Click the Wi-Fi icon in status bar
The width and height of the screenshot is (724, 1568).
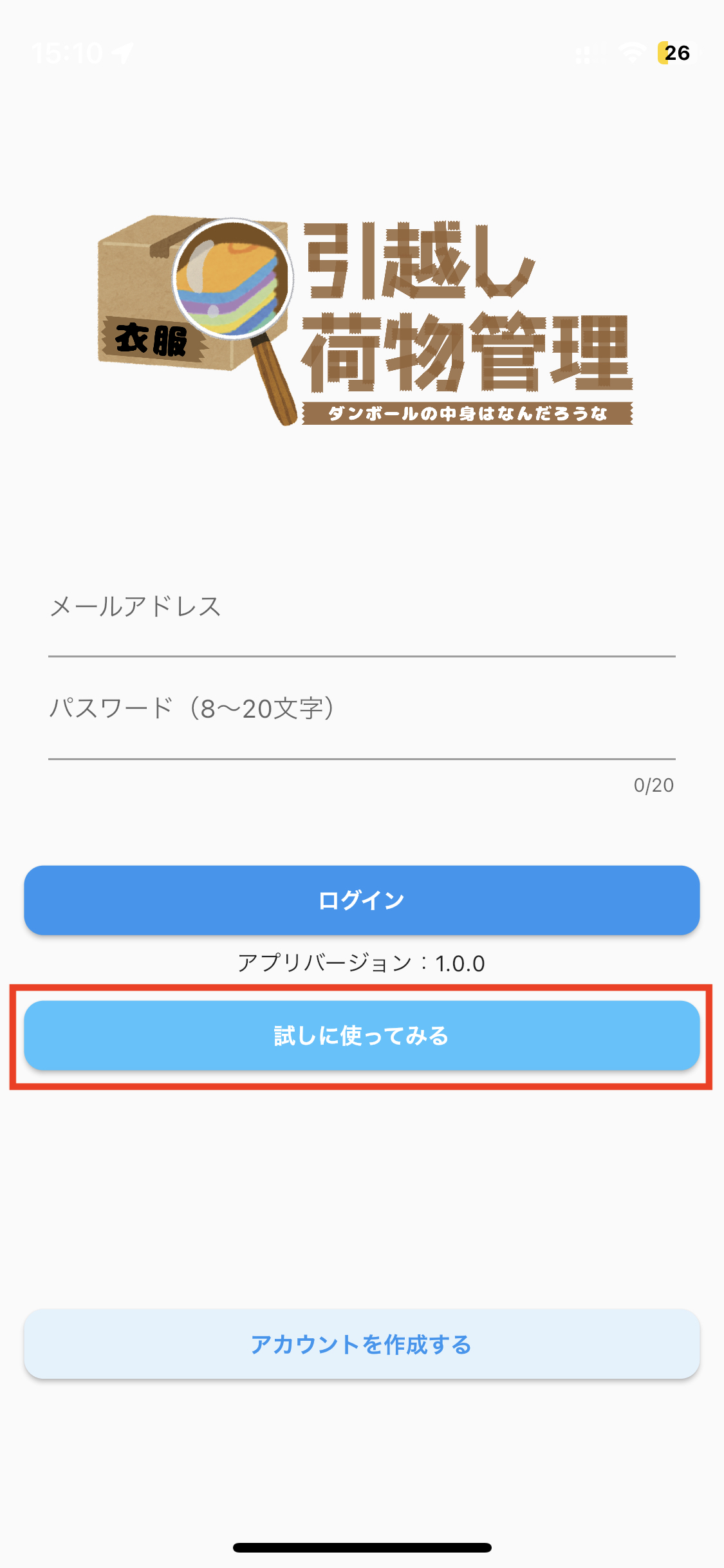click(633, 54)
